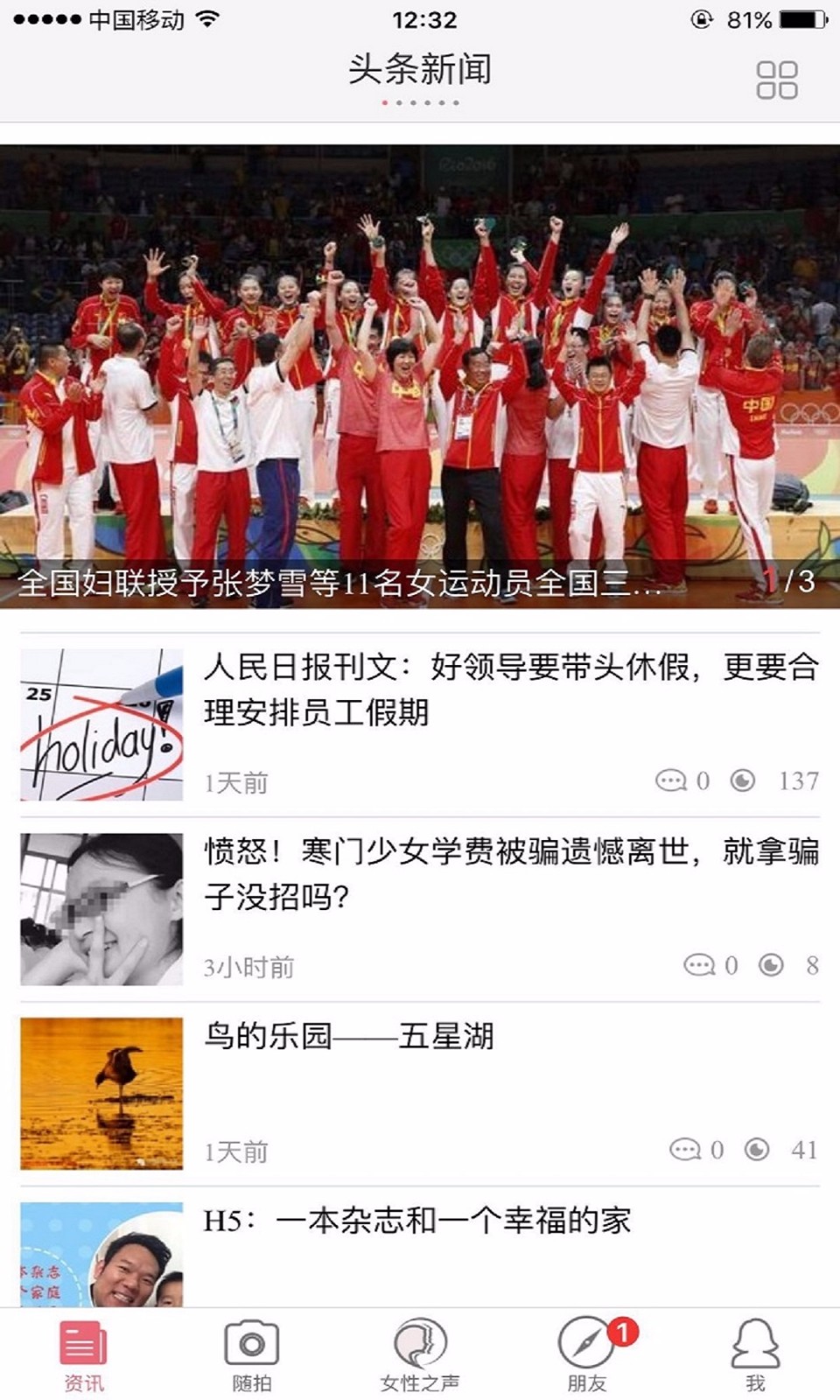Switch to the 资讯 tab
This screenshot has height=1400, width=840.
[84, 1354]
